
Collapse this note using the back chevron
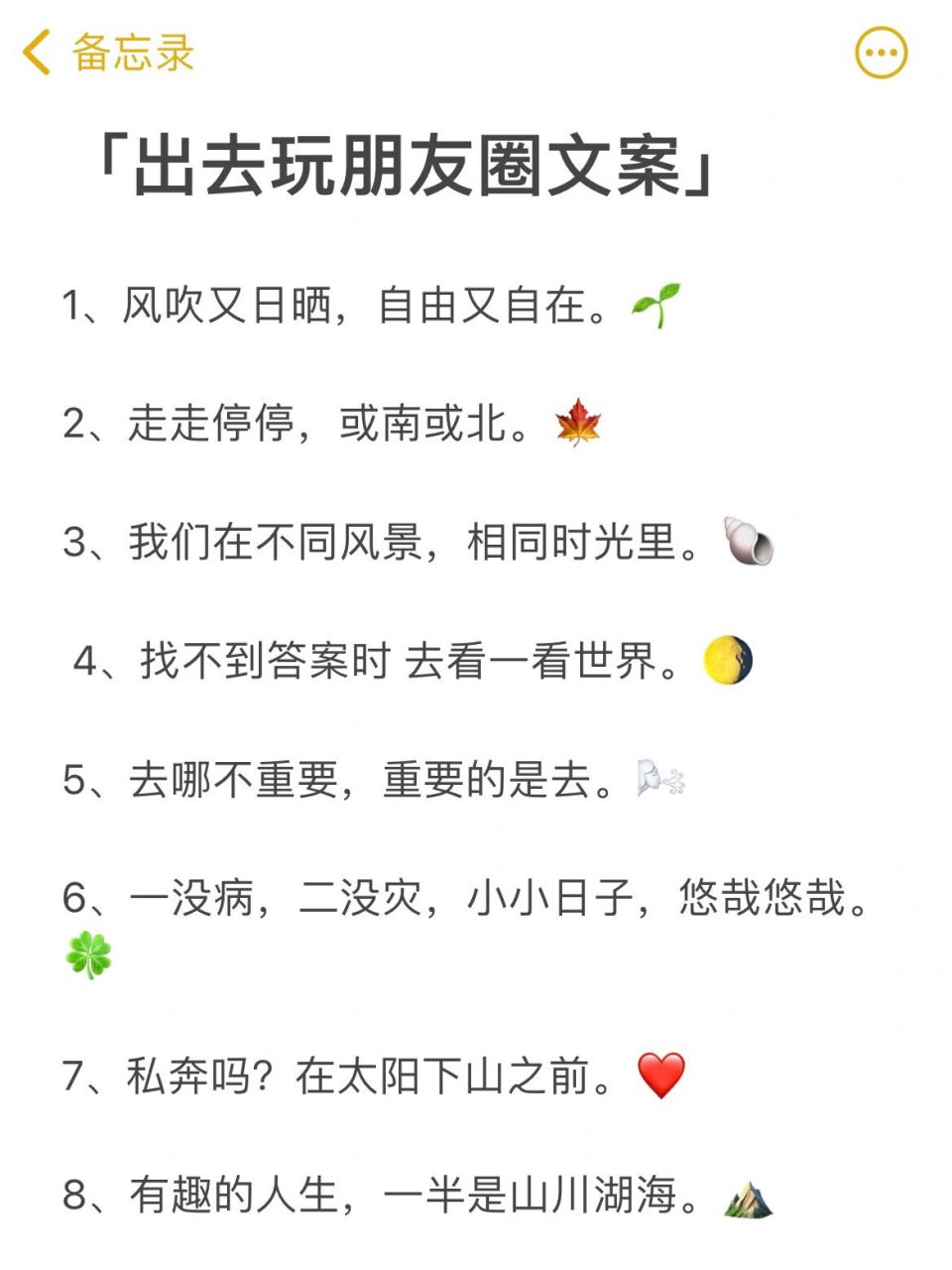tap(36, 53)
